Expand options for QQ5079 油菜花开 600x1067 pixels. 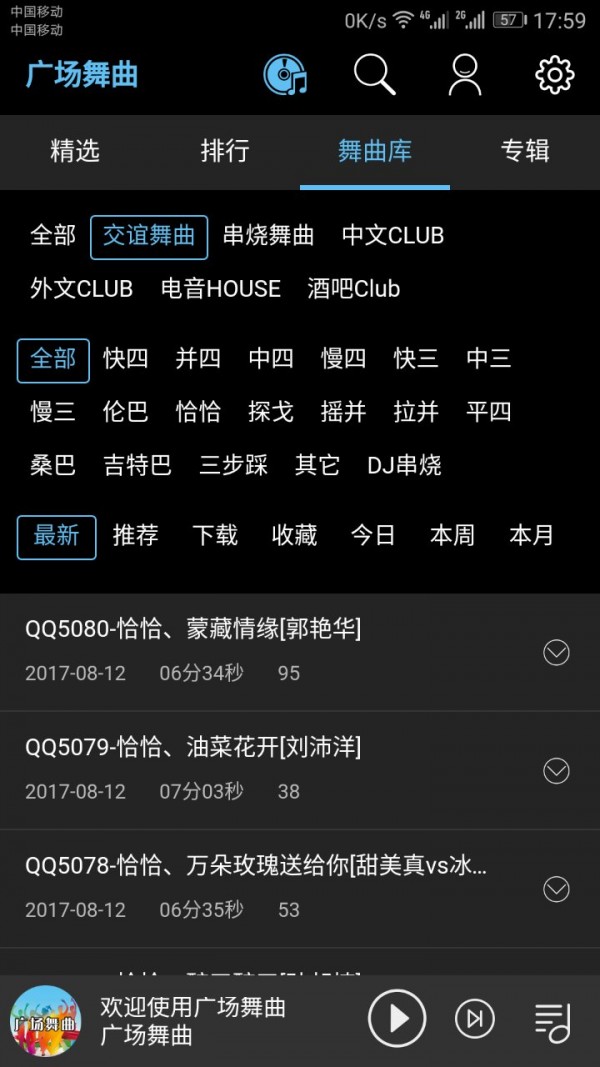tap(556, 770)
